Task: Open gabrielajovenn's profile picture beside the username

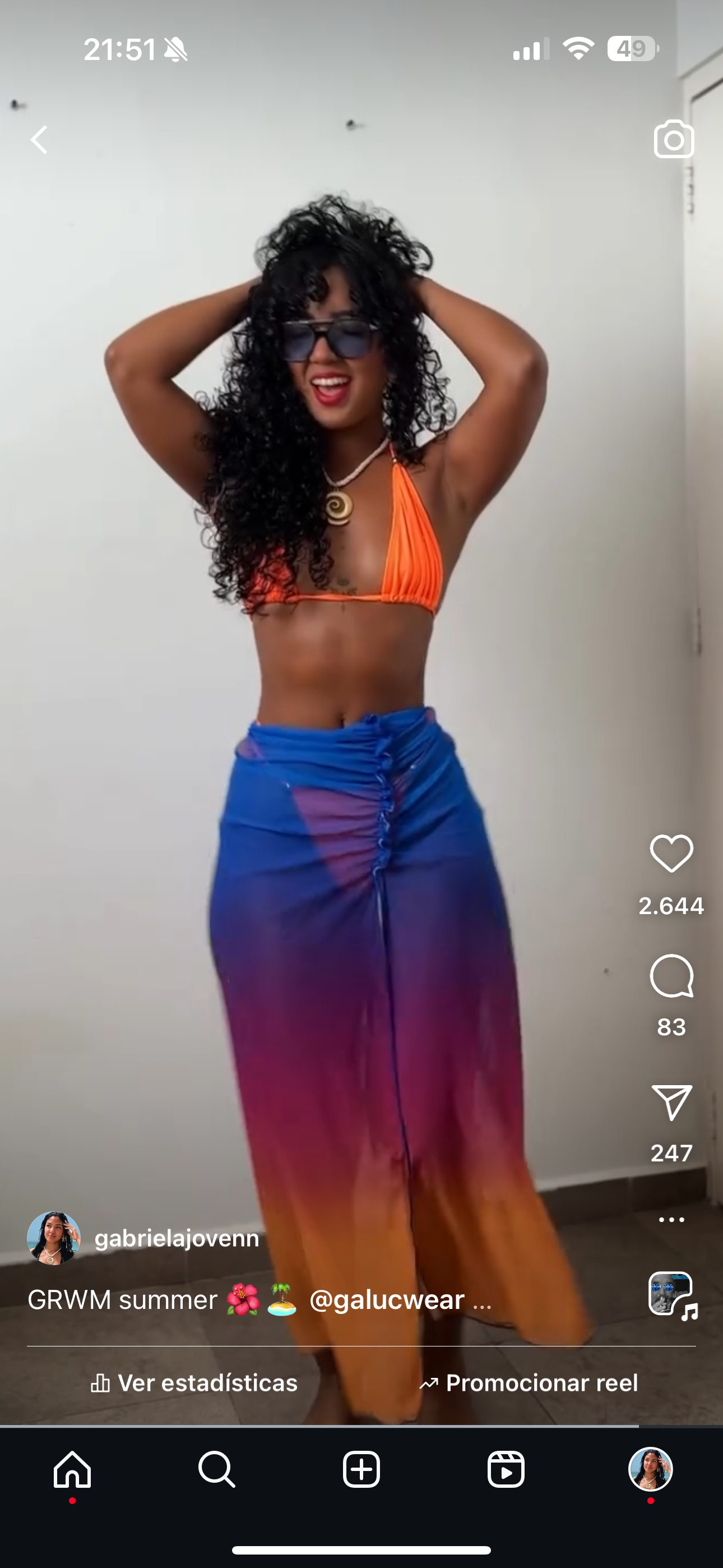Action: (x=54, y=1238)
